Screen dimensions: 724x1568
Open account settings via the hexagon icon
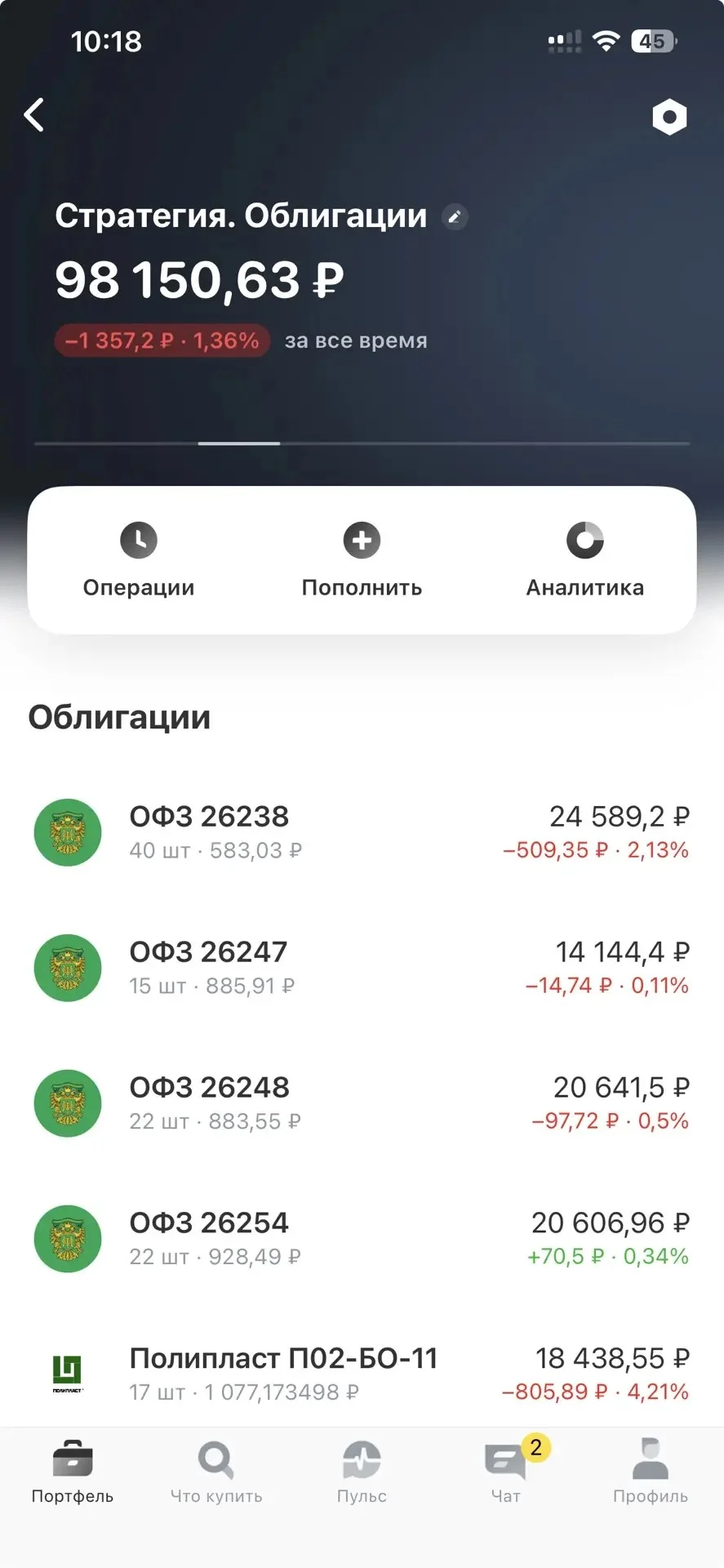coord(669,117)
